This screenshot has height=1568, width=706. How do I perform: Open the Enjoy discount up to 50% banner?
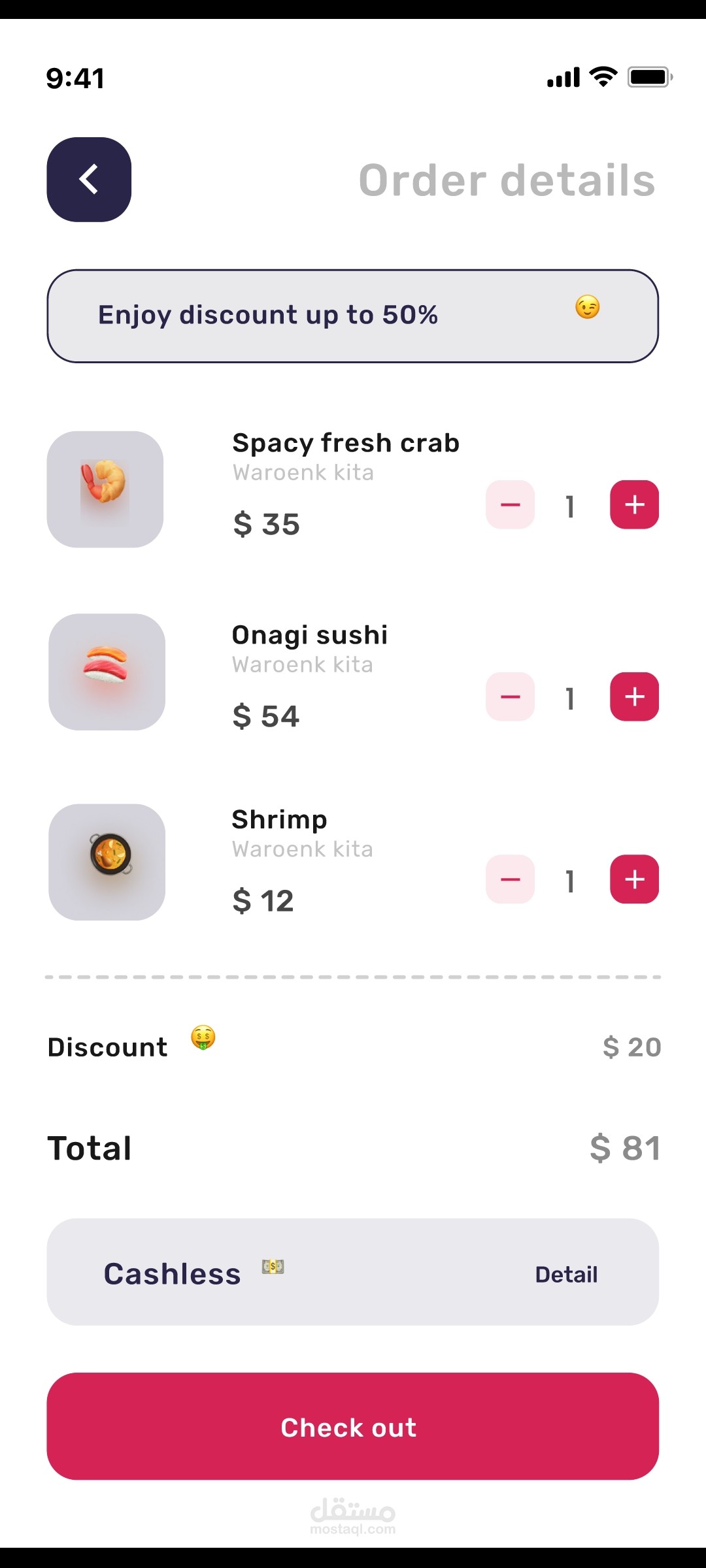click(352, 316)
